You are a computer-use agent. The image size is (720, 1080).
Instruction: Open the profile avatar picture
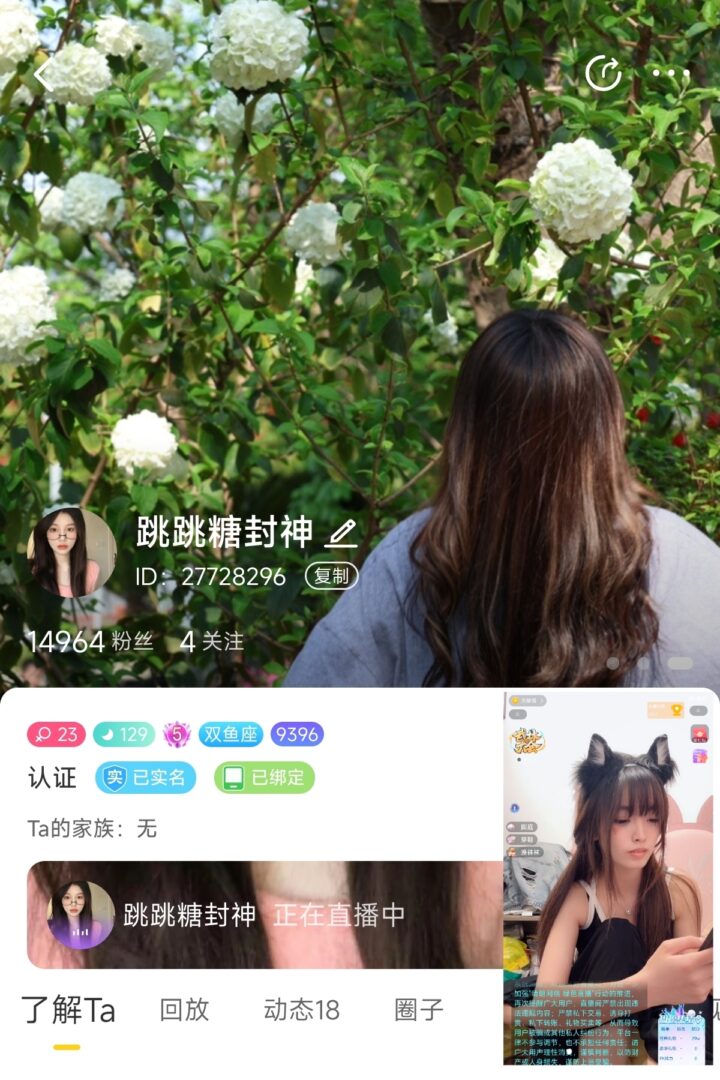(71, 552)
